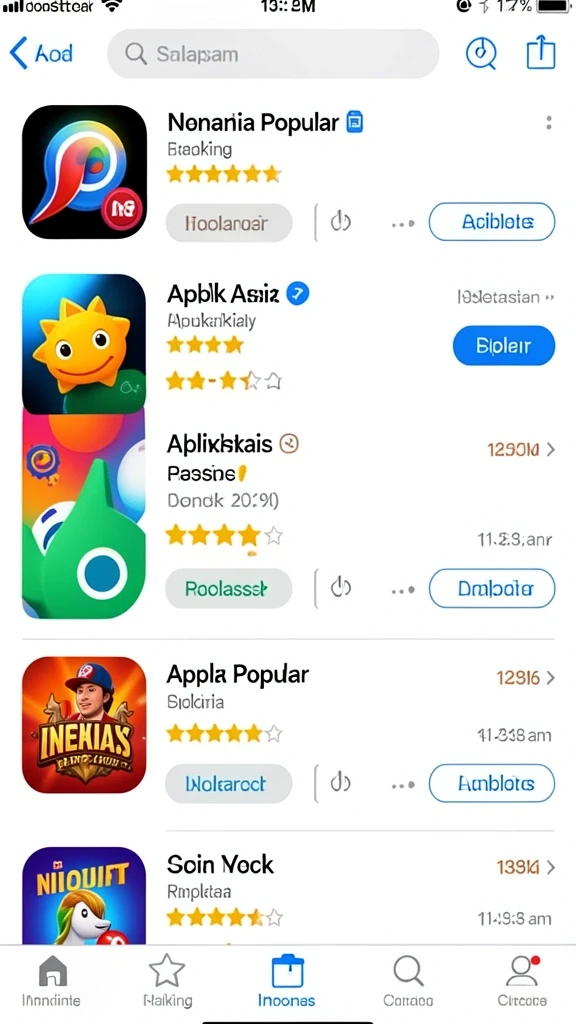Select the Hoolaroar chip
This screenshot has width=576, height=1024.
229,223
